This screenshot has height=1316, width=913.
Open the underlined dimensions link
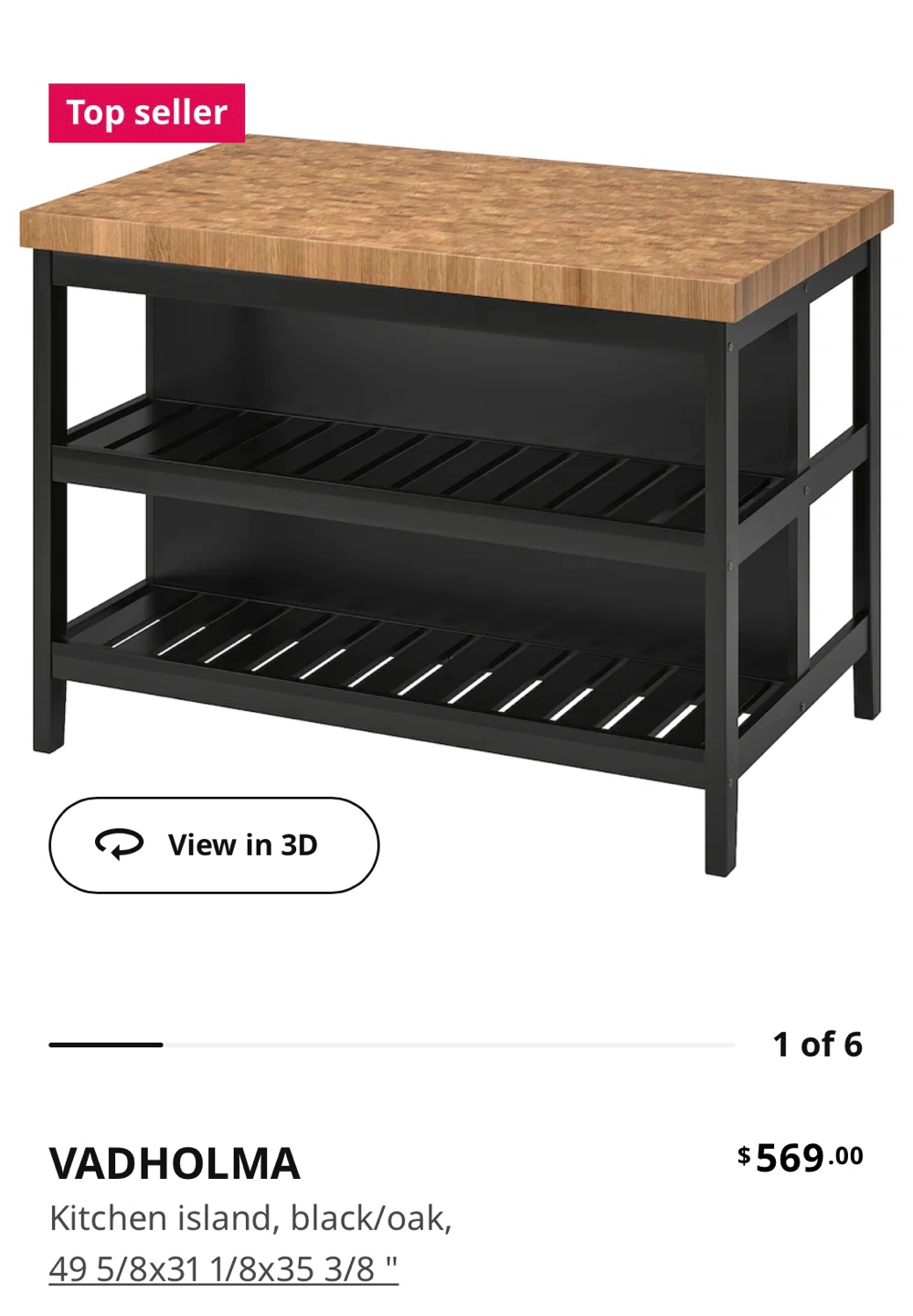tap(223, 1268)
